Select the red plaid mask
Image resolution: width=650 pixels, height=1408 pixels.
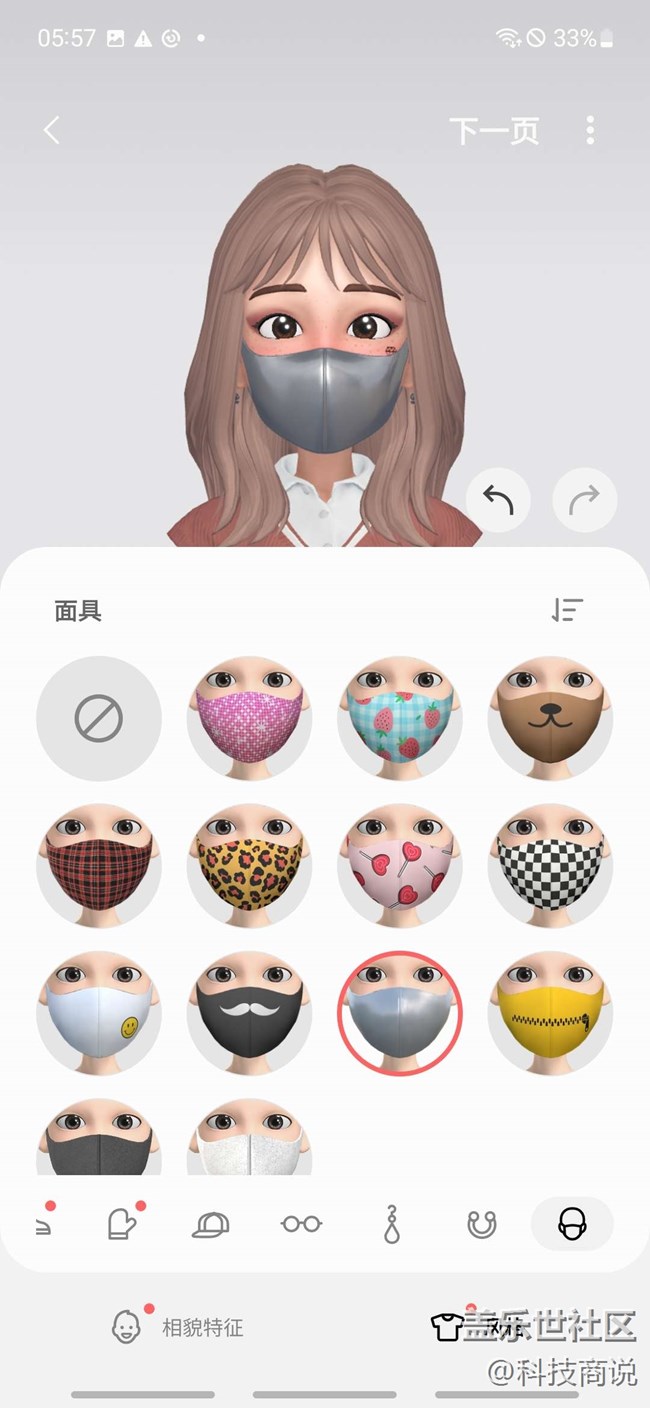[99, 866]
